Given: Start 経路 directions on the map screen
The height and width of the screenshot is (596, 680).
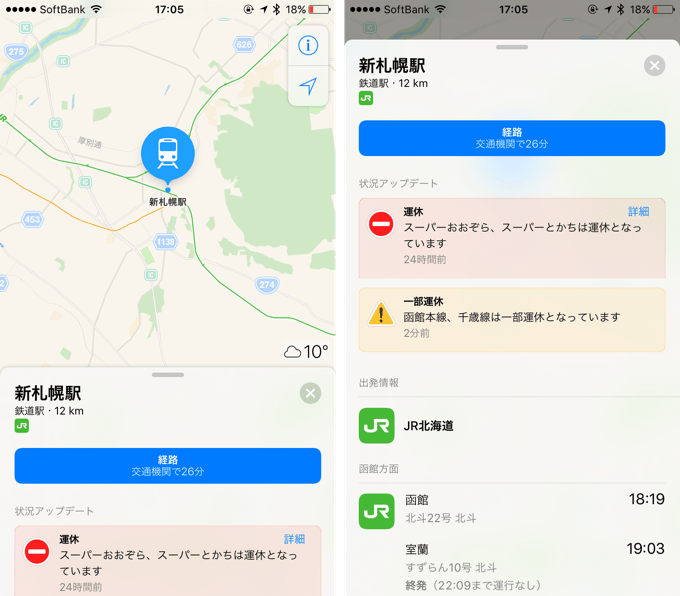Looking at the screenshot, I should (x=167, y=465).
